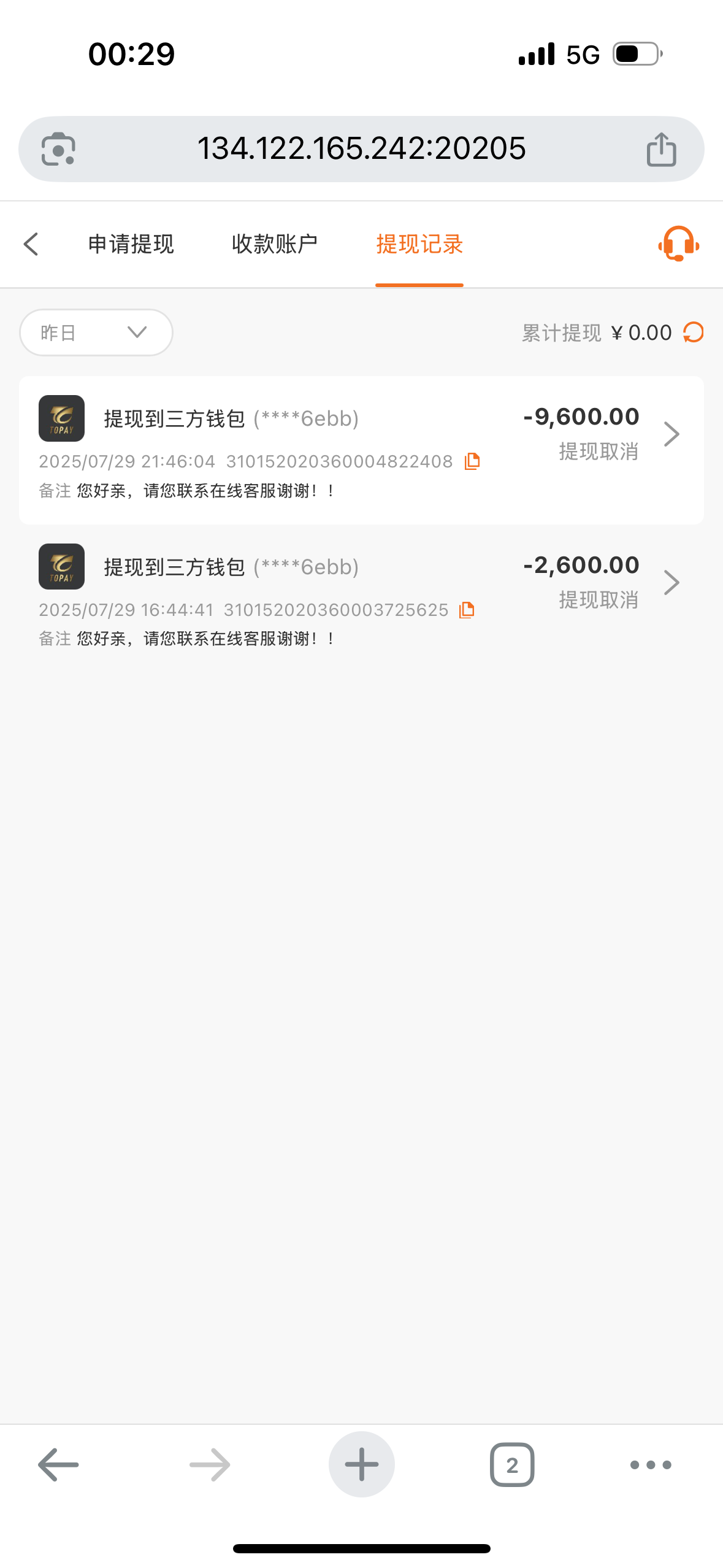Show the open tabs switcher

(512, 1465)
